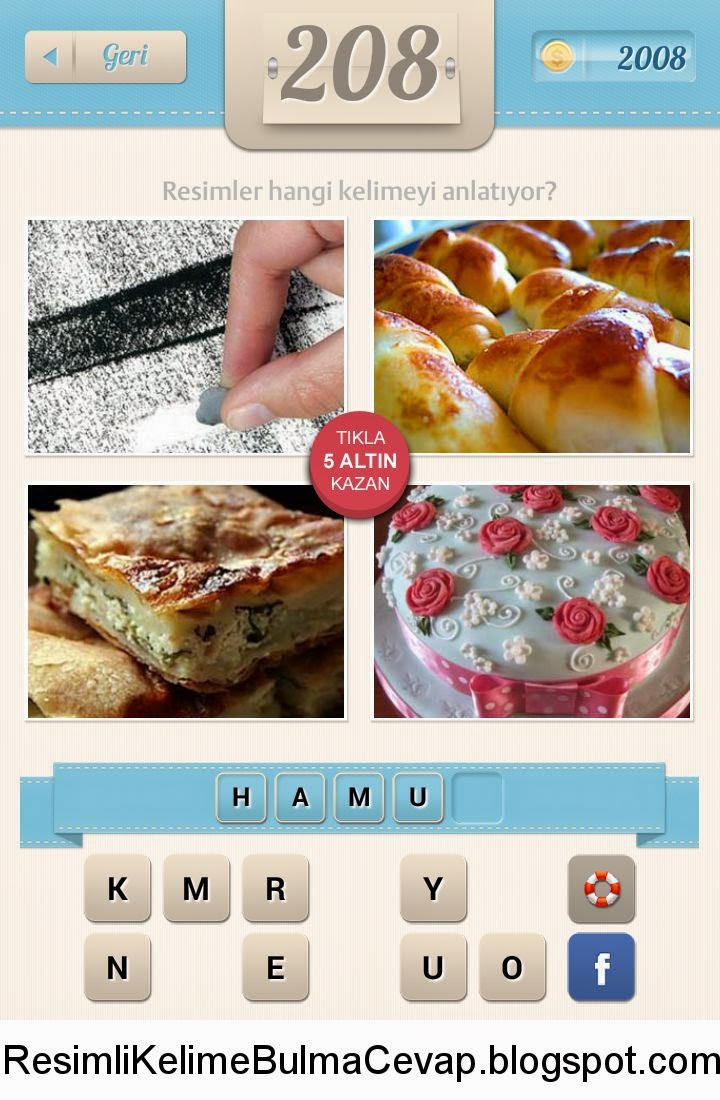
Task: Enlarge the charcoal drawing picture
Action: pos(186,336)
